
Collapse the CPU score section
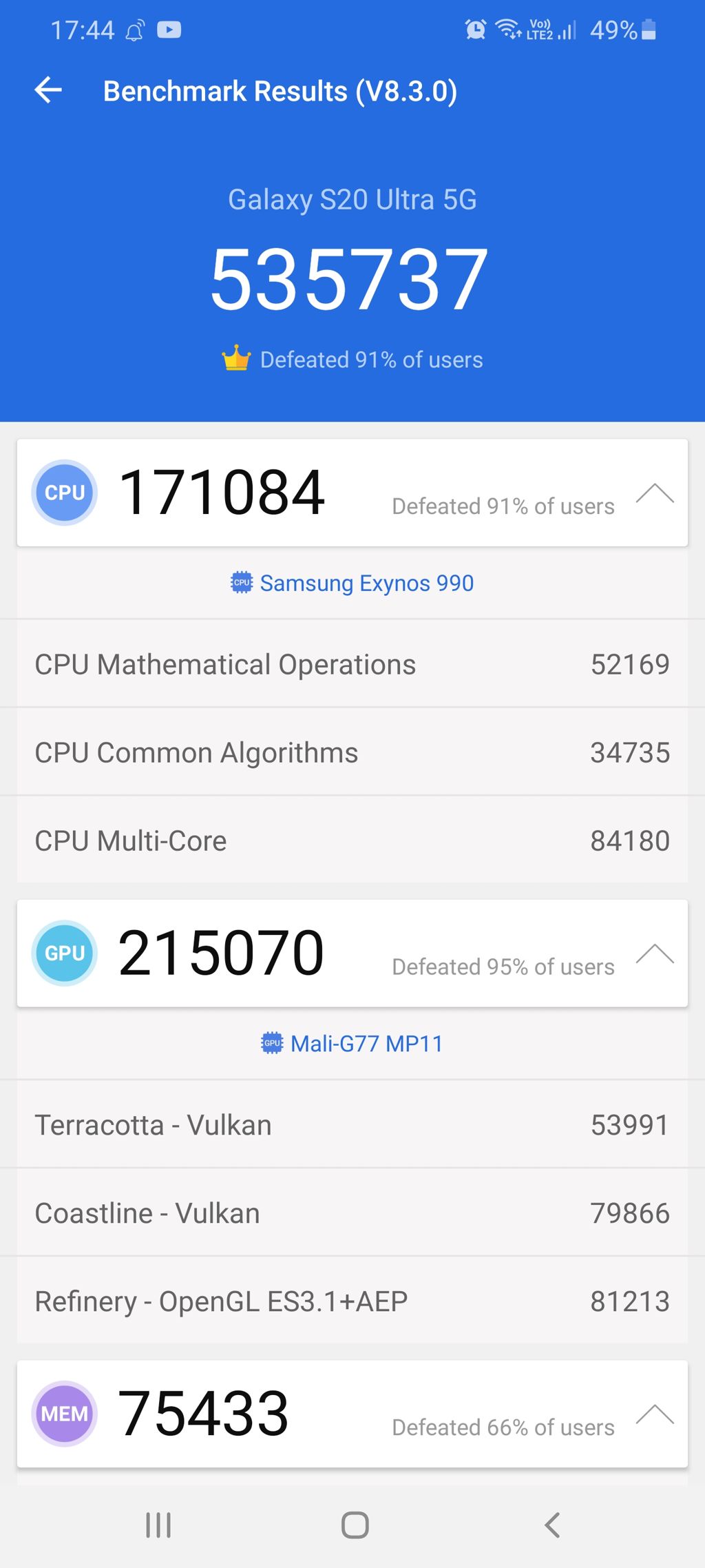pos(655,493)
